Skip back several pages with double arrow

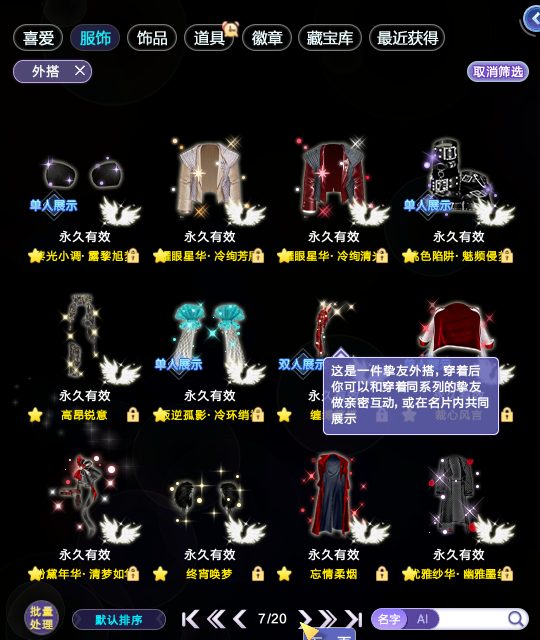[216, 619]
